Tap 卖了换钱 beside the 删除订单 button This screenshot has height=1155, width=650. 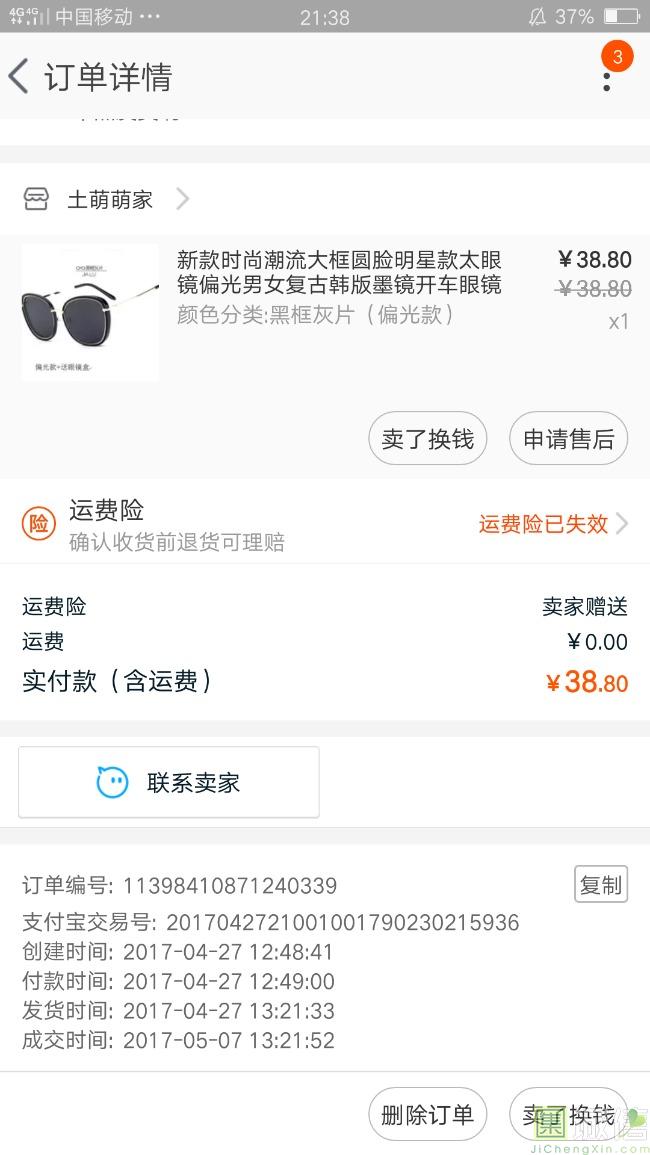(x=569, y=1115)
